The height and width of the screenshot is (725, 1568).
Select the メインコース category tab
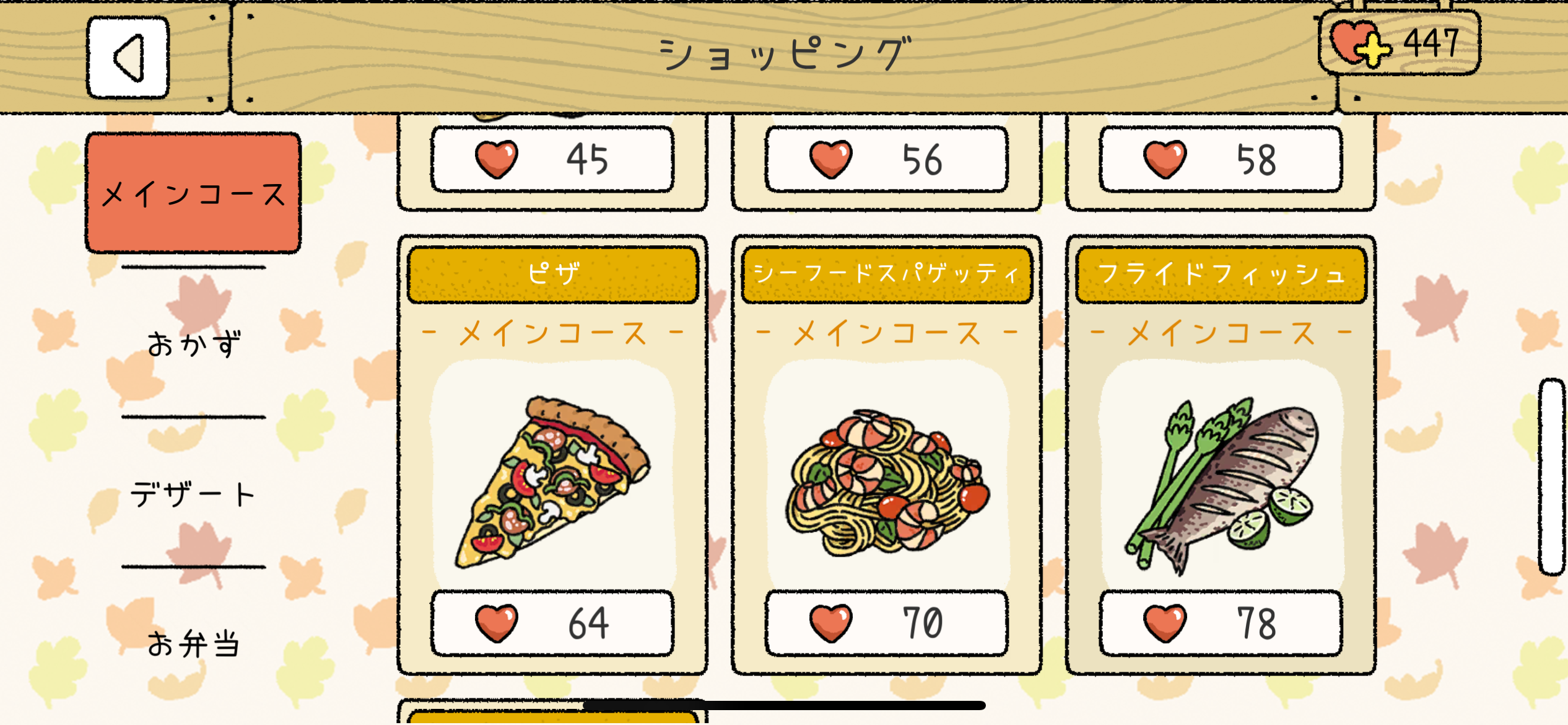pyautogui.click(x=193, y=193)
